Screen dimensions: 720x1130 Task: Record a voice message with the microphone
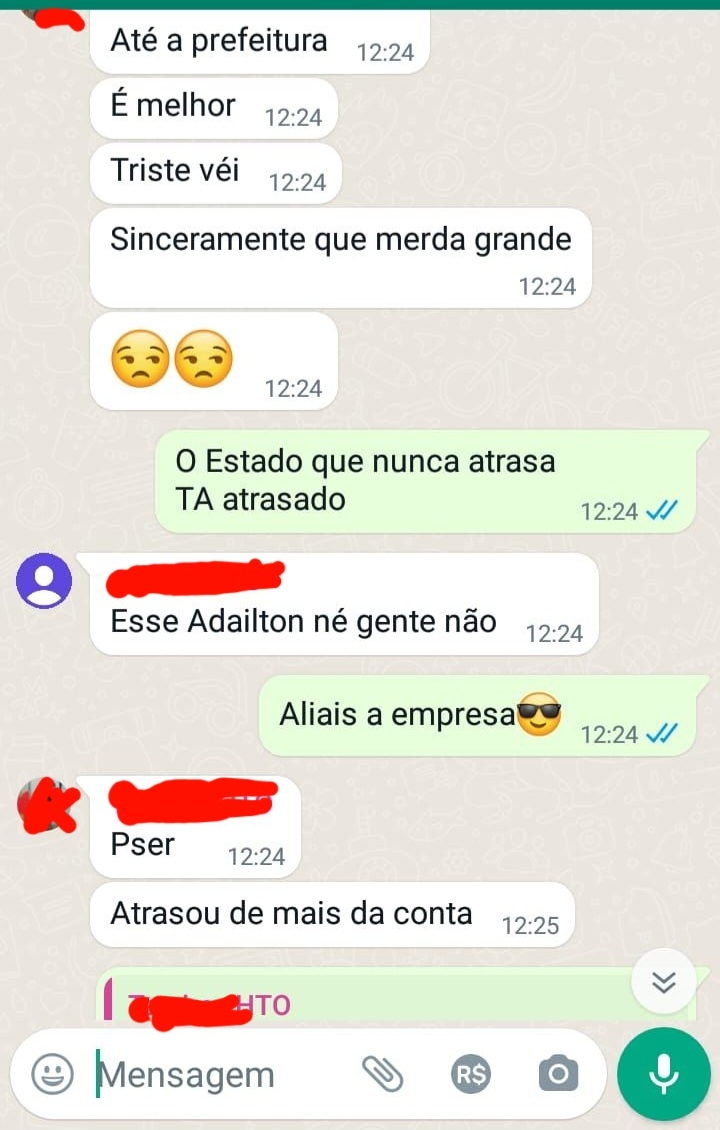pos(664,1074)
